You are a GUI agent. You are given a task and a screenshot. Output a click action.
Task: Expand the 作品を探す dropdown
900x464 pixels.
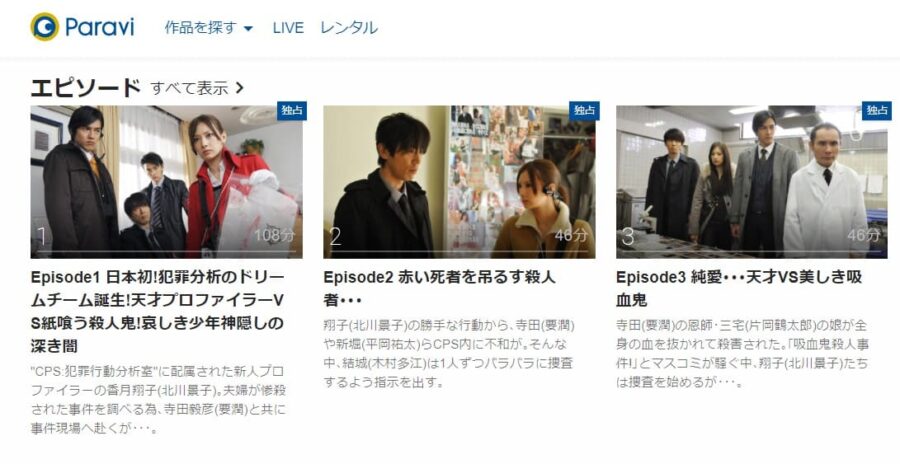pos(208,28)
